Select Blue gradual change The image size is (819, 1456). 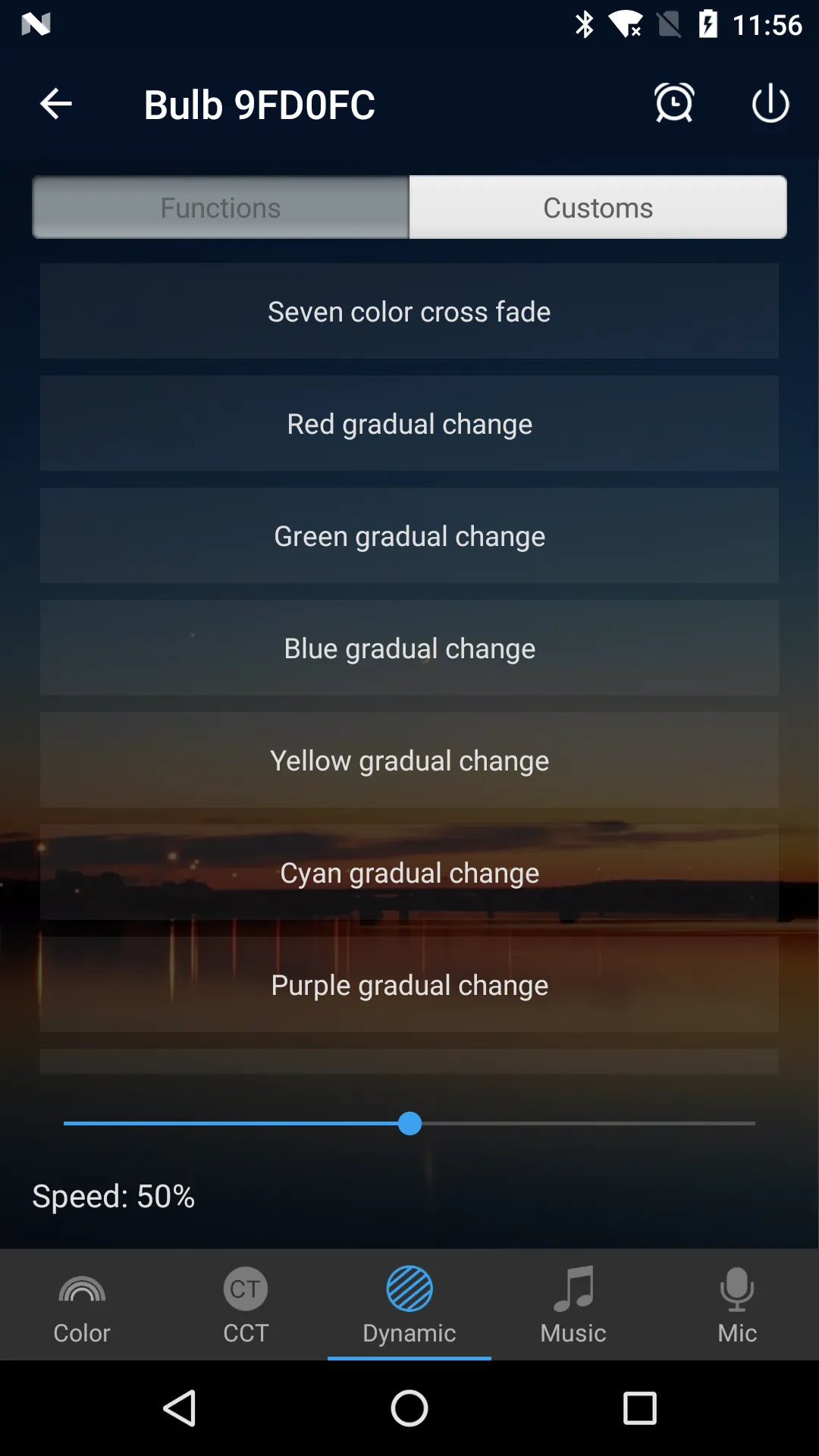[x=409, y=648]
